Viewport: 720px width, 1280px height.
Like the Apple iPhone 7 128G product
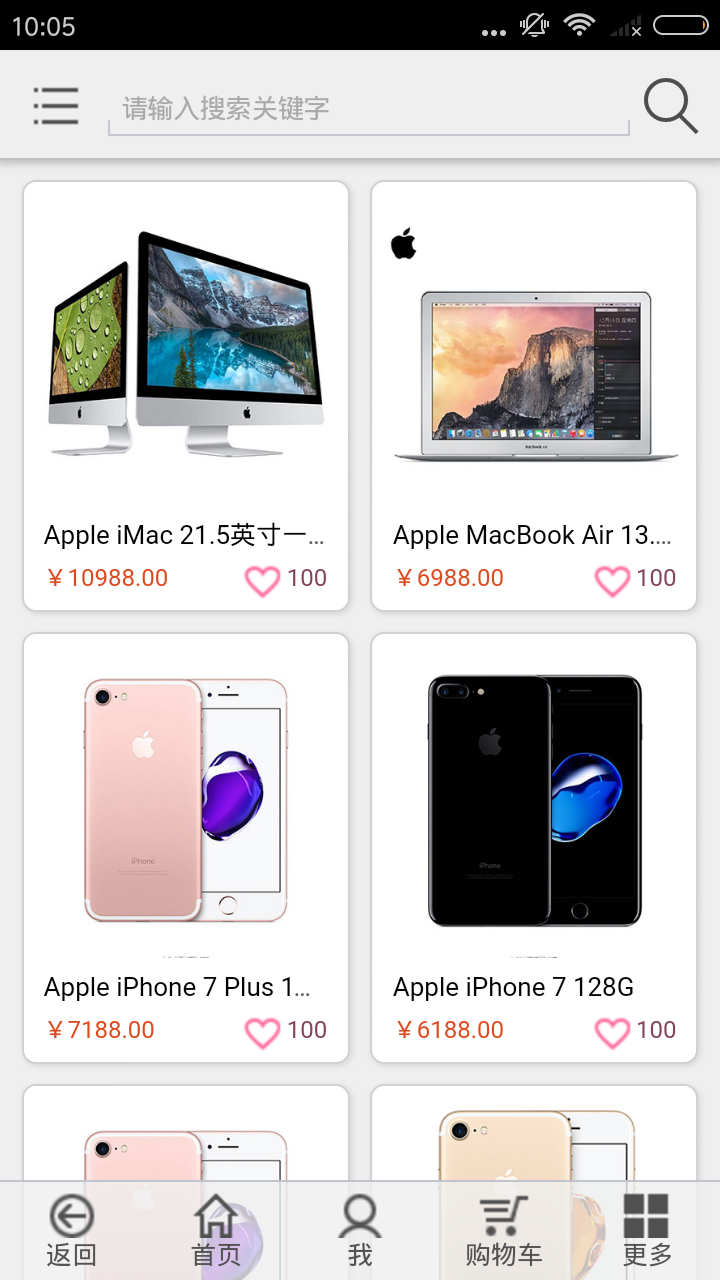coord(612,1032)
